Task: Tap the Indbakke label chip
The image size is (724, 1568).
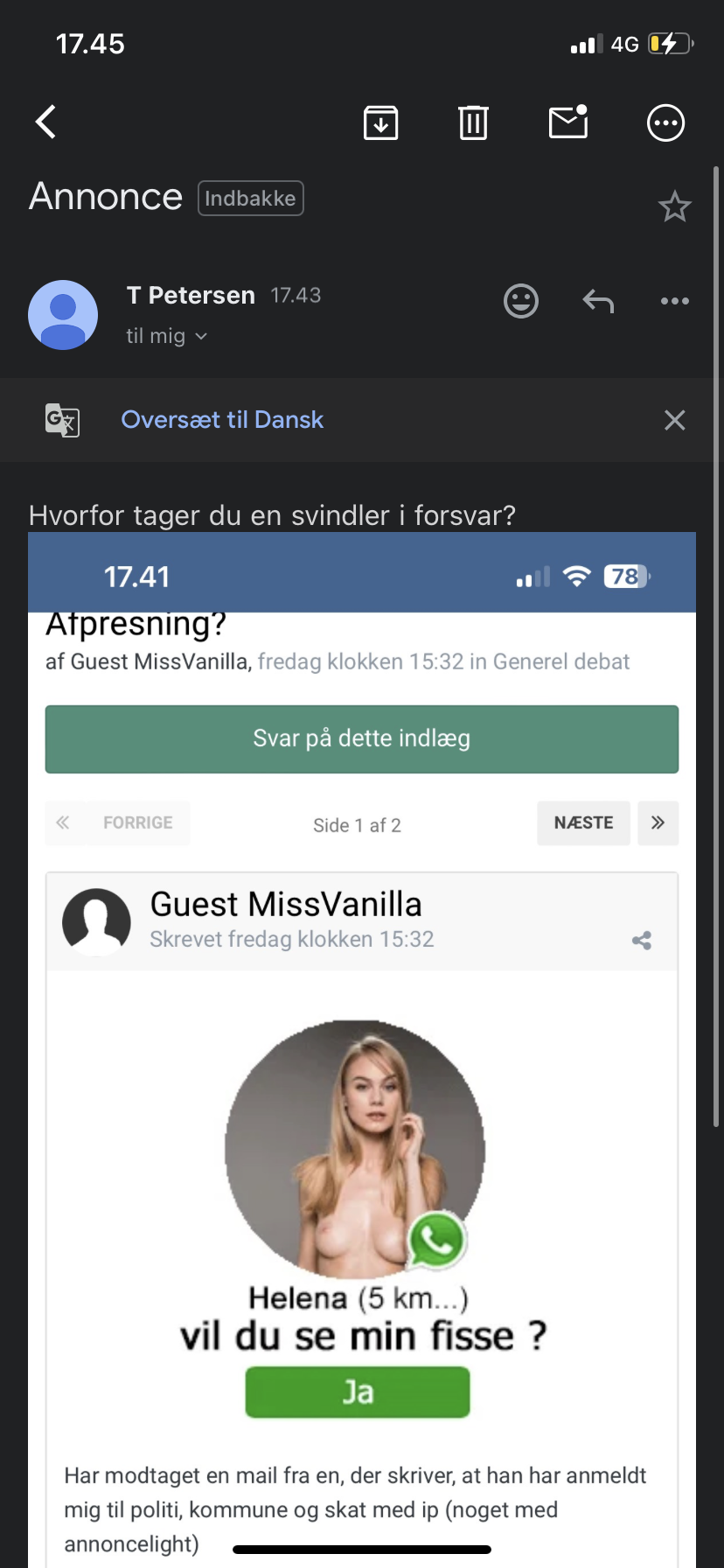Action: (250, 199)
